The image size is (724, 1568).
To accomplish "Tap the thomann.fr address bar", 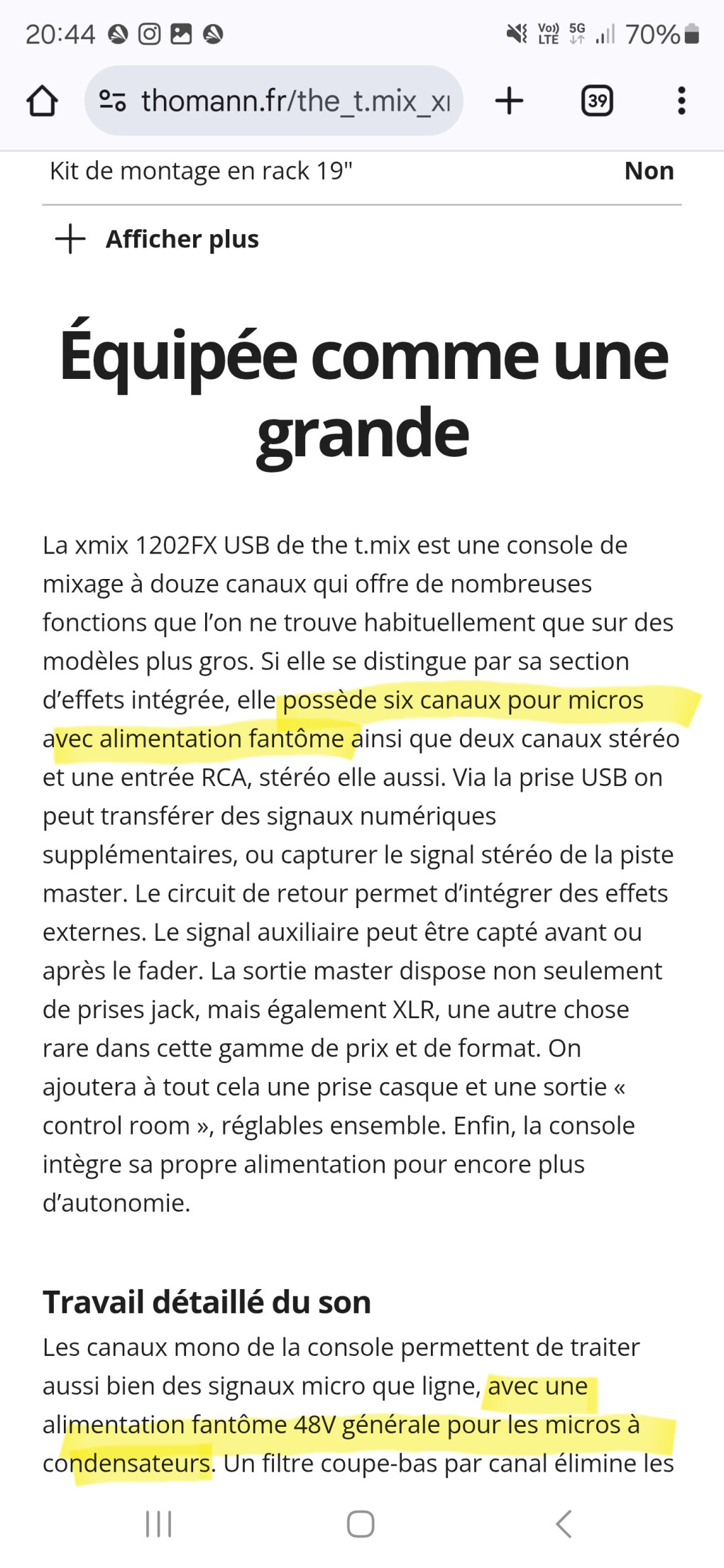I will [x=295, y=101].
